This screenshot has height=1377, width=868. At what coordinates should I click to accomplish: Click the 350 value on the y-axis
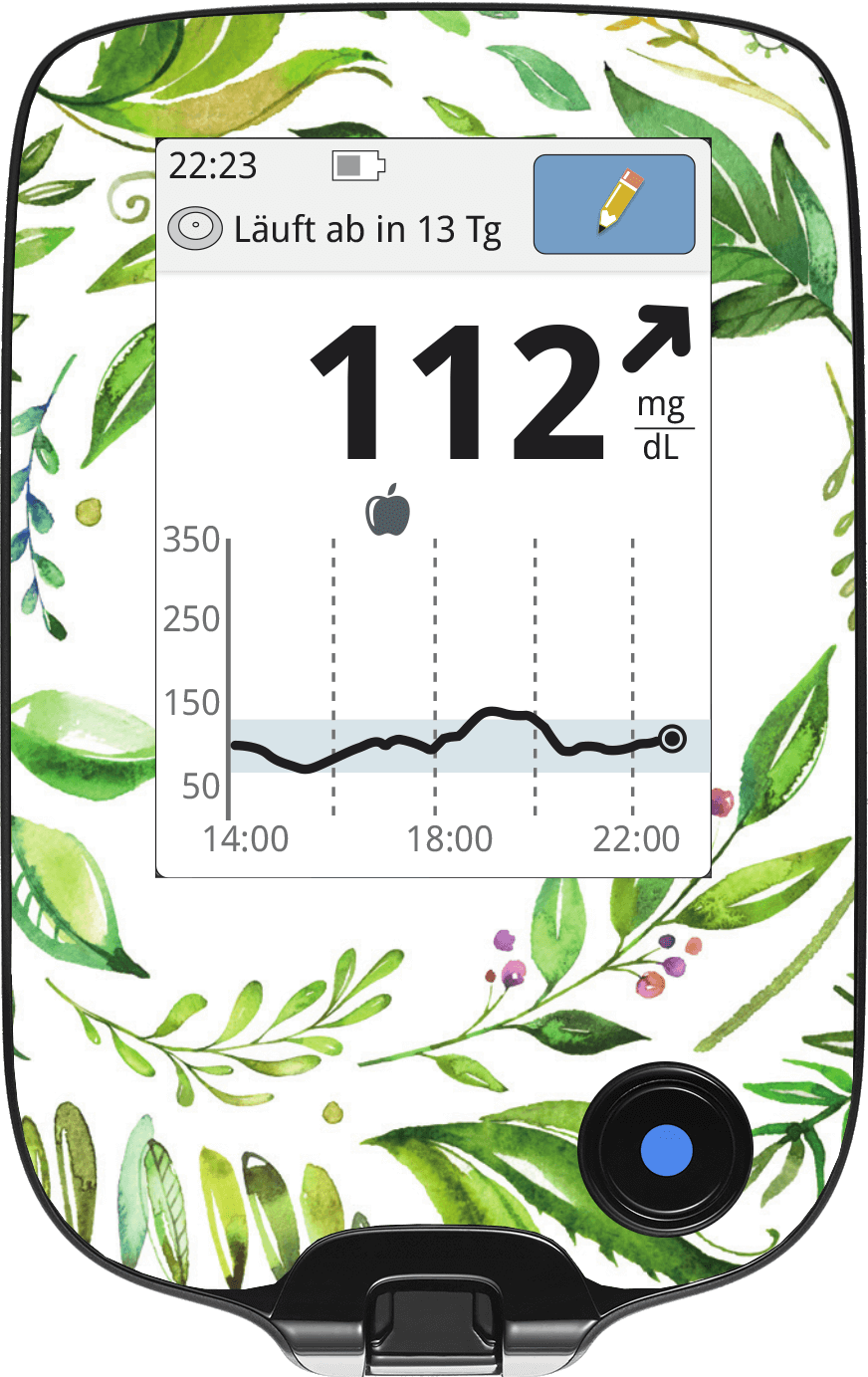pyautogui.click(x=192, y=539)
